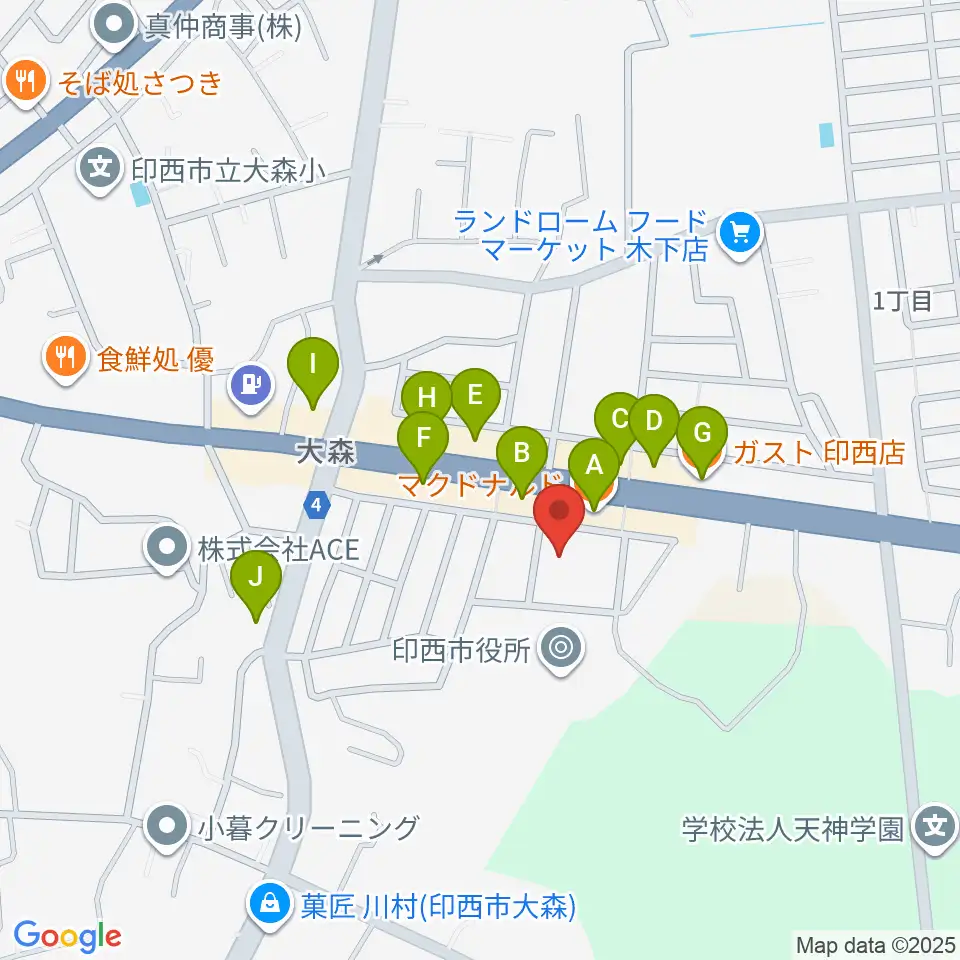
Task: Open the そば処さつき restaurant pin
Action: [x=25, y=83]
